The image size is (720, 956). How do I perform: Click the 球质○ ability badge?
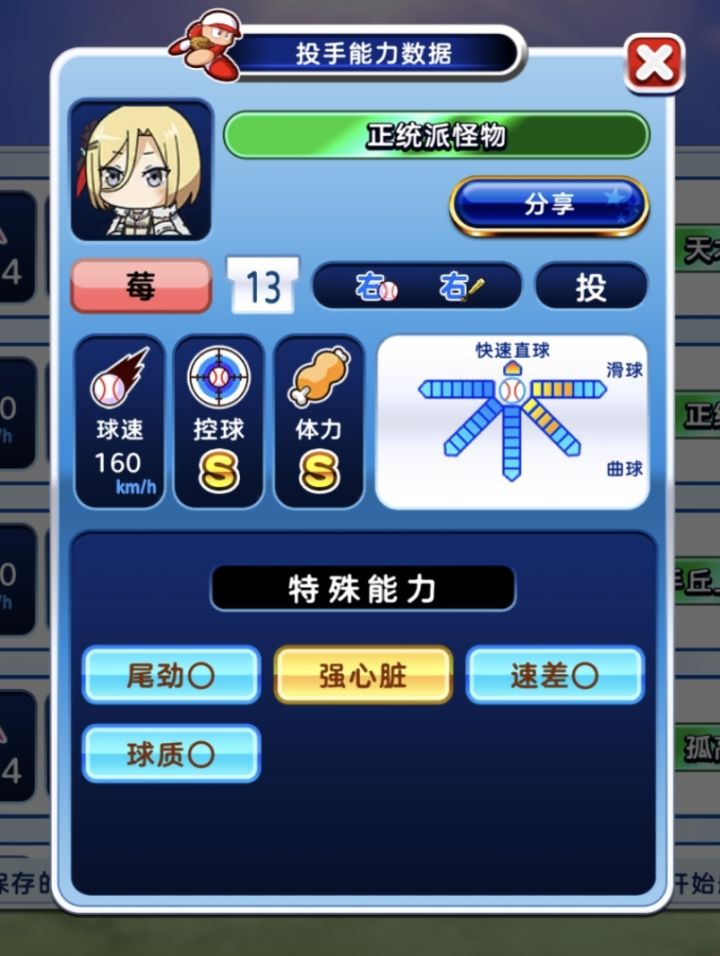coord(170,754)
